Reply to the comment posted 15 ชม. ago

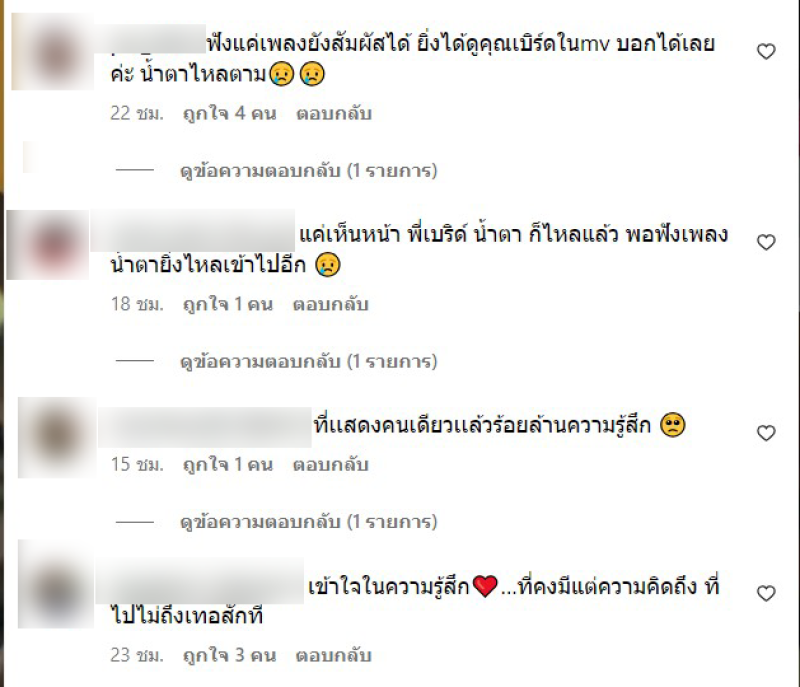click(x=331, y=465)
